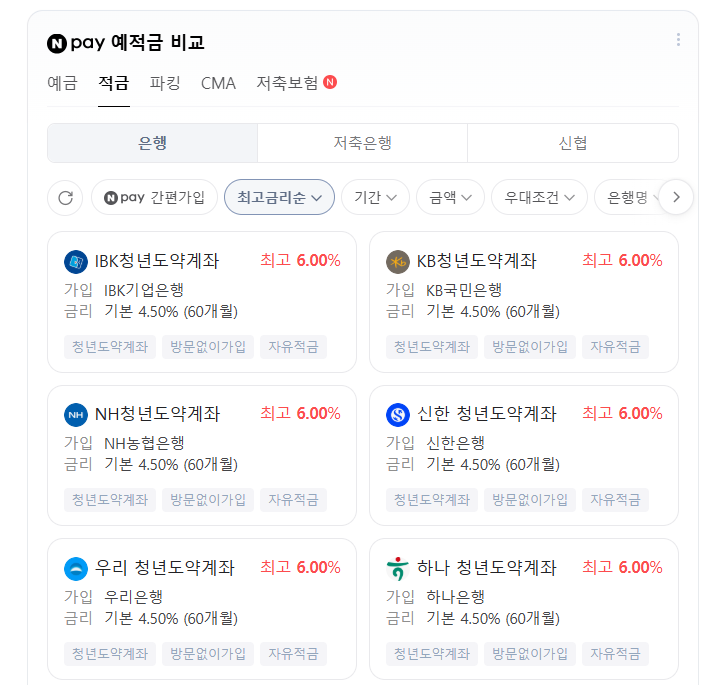Toggle the Npay 간편가입 filter chip
Screen dimensions: 719x685
154,198
